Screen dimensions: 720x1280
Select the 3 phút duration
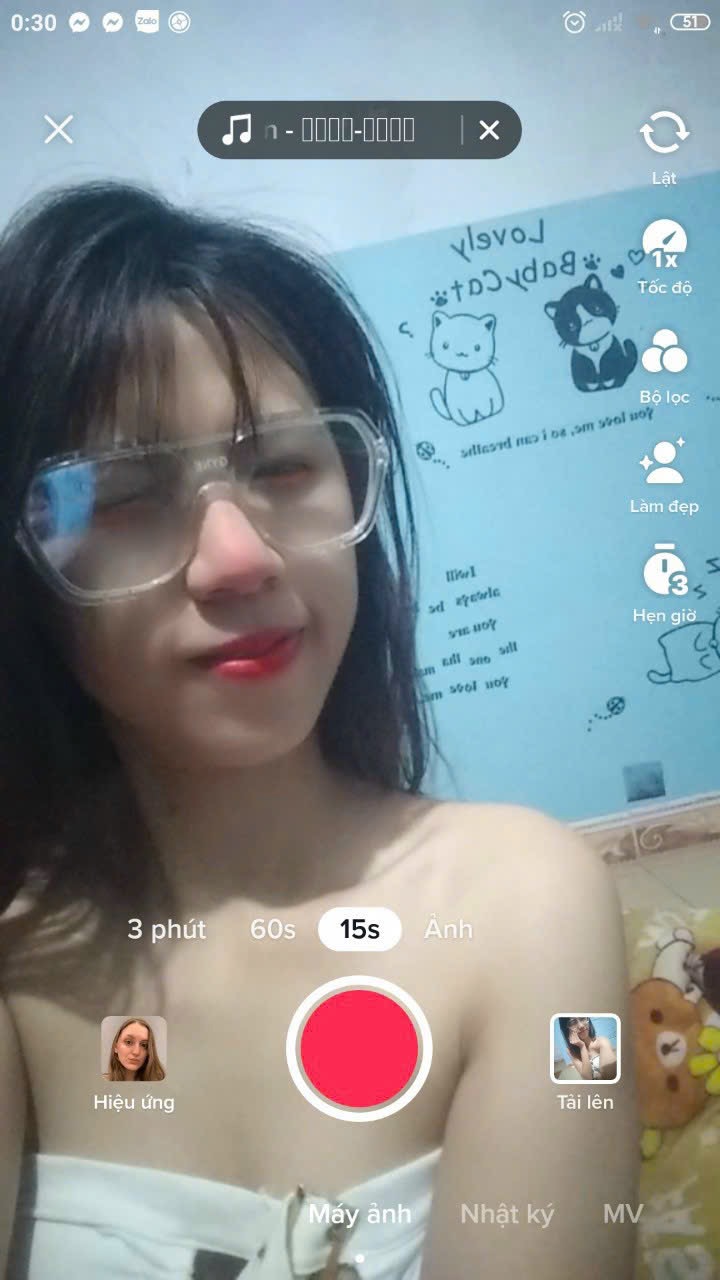coord(166,929)
